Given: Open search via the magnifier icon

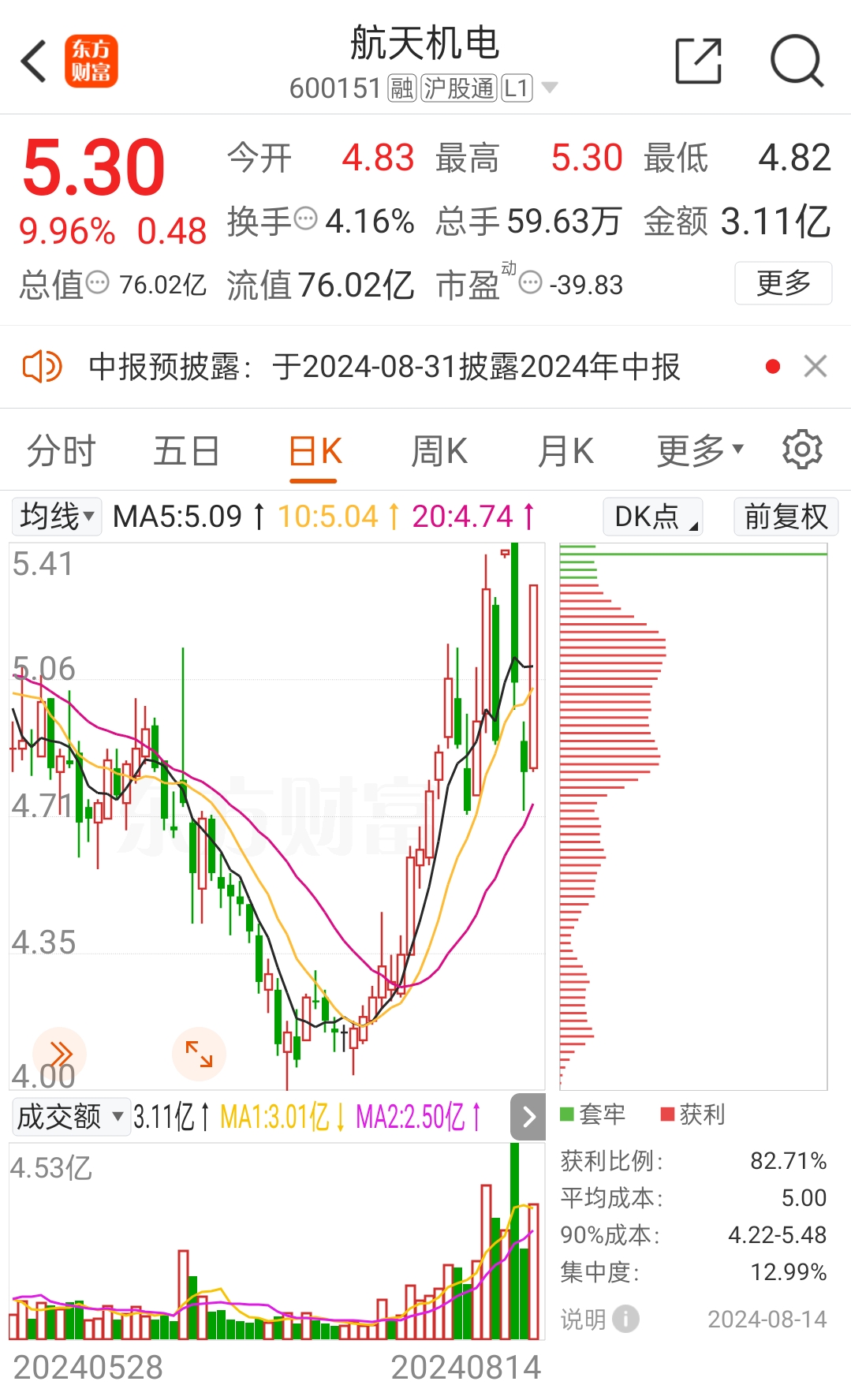Looking at the screenshot, I should pyautogui.click(x=797, y=60).
